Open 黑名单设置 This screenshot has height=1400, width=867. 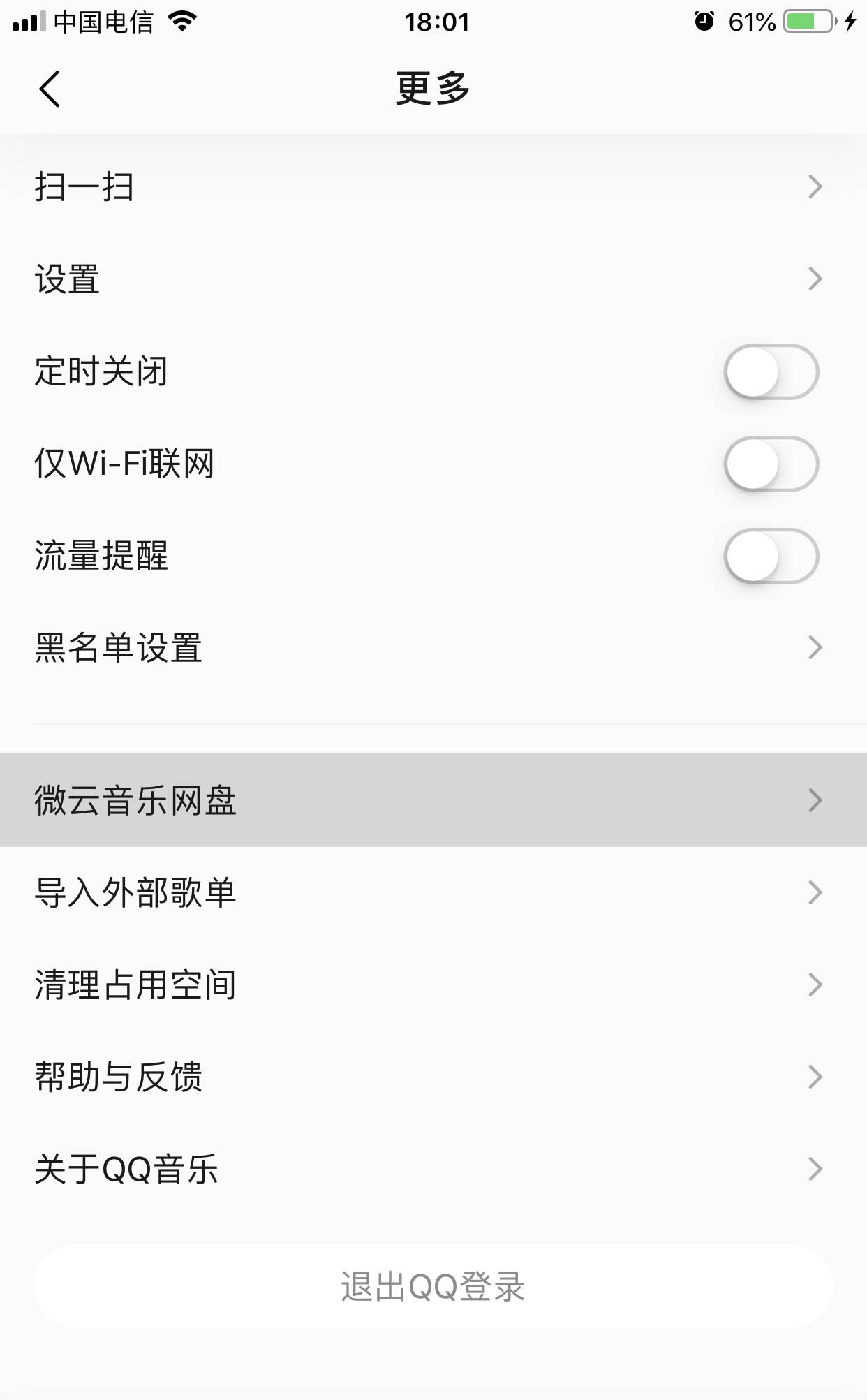[x=433, y=647]
